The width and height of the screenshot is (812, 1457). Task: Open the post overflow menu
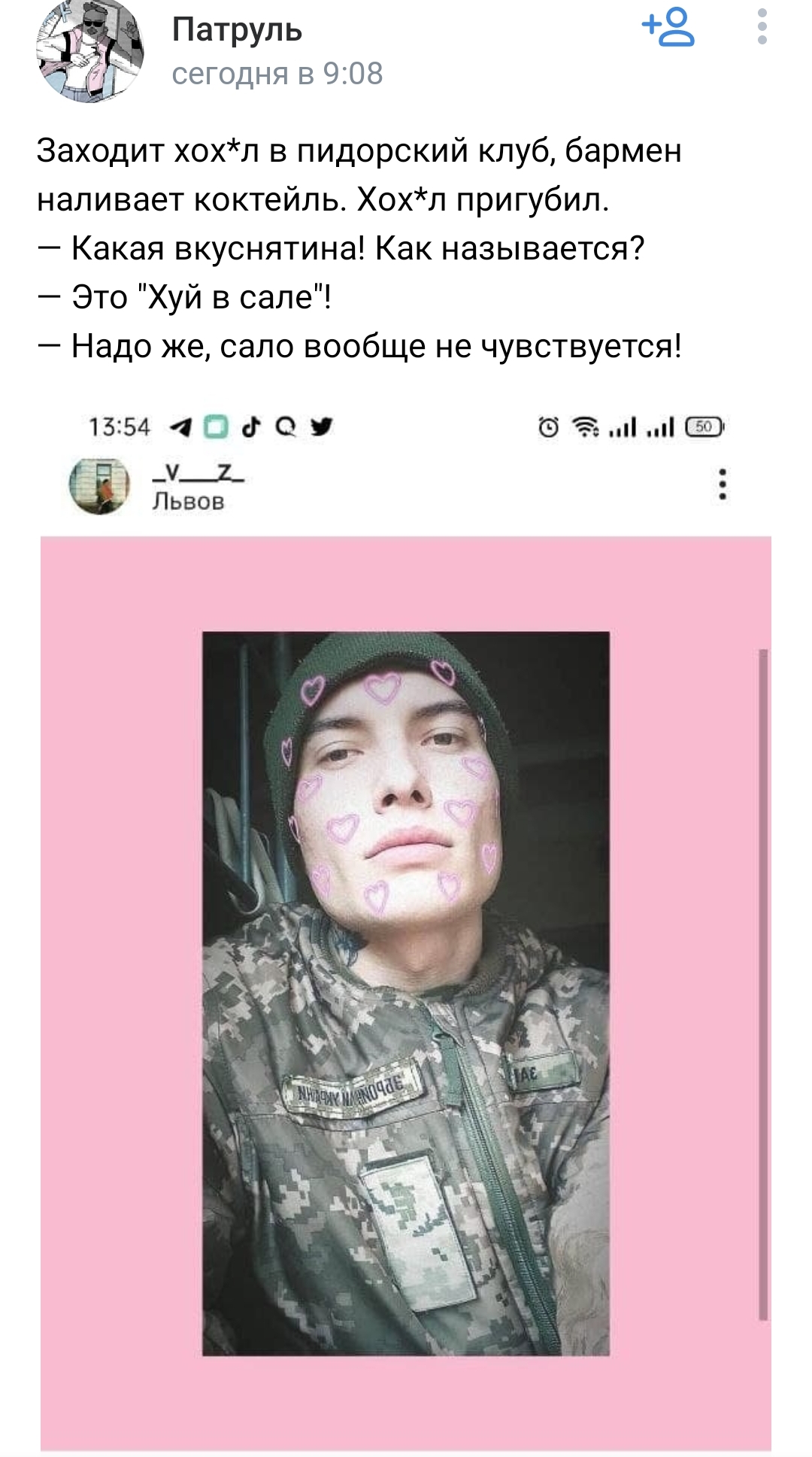(762, 28)
